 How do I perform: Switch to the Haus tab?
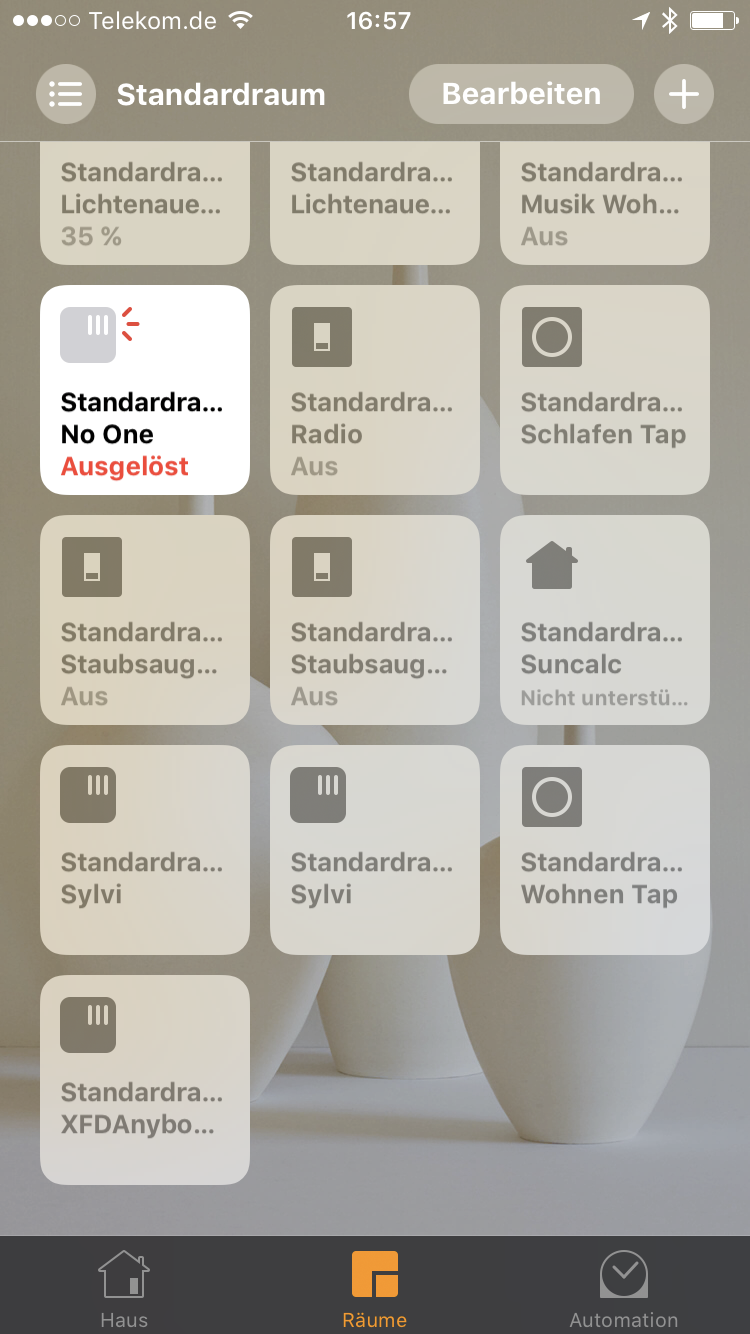pyautogui.click(x=124, y=1288)
